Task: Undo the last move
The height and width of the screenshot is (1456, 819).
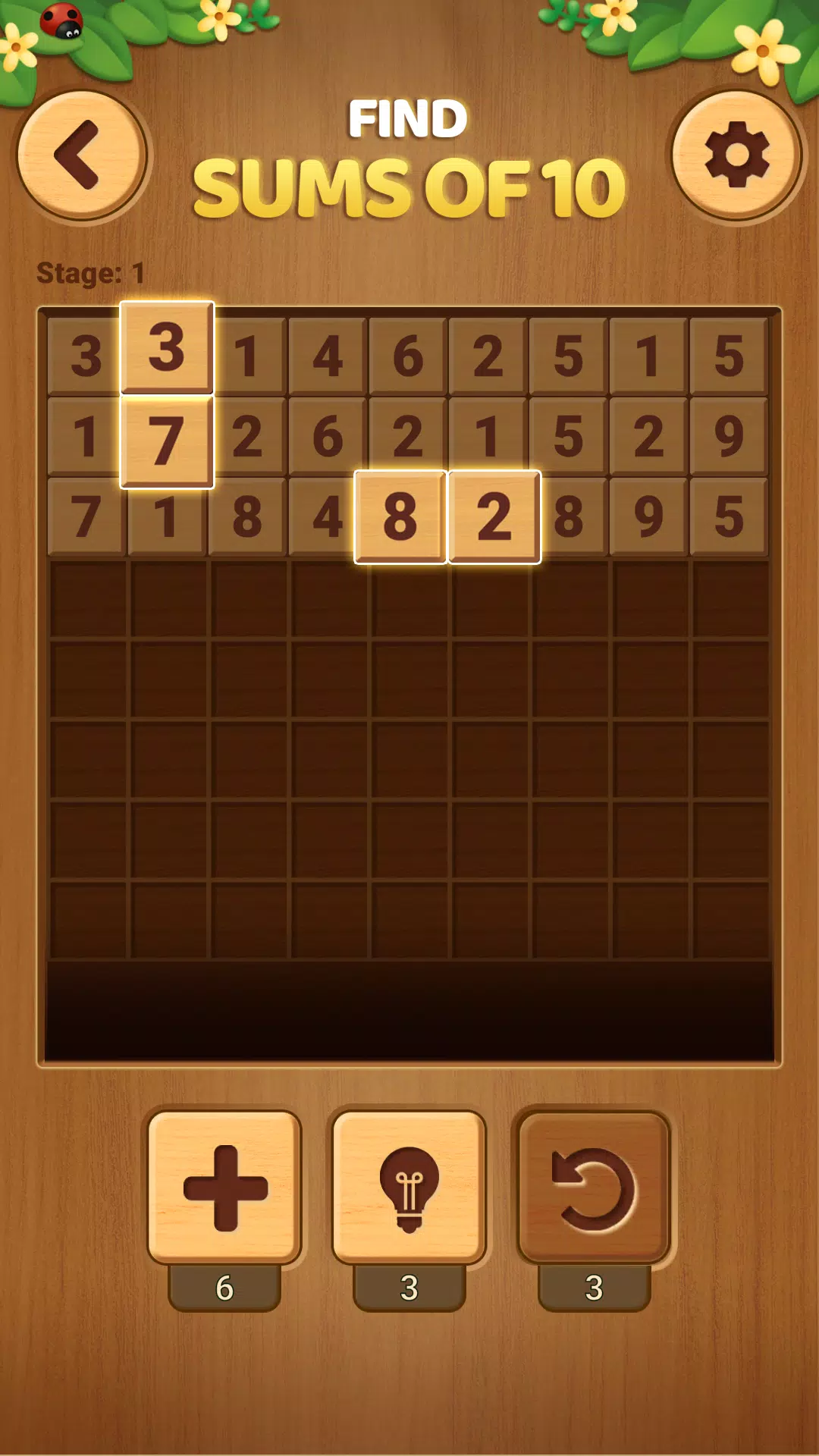Action: pyautogui.click(x=594, y=1187)
